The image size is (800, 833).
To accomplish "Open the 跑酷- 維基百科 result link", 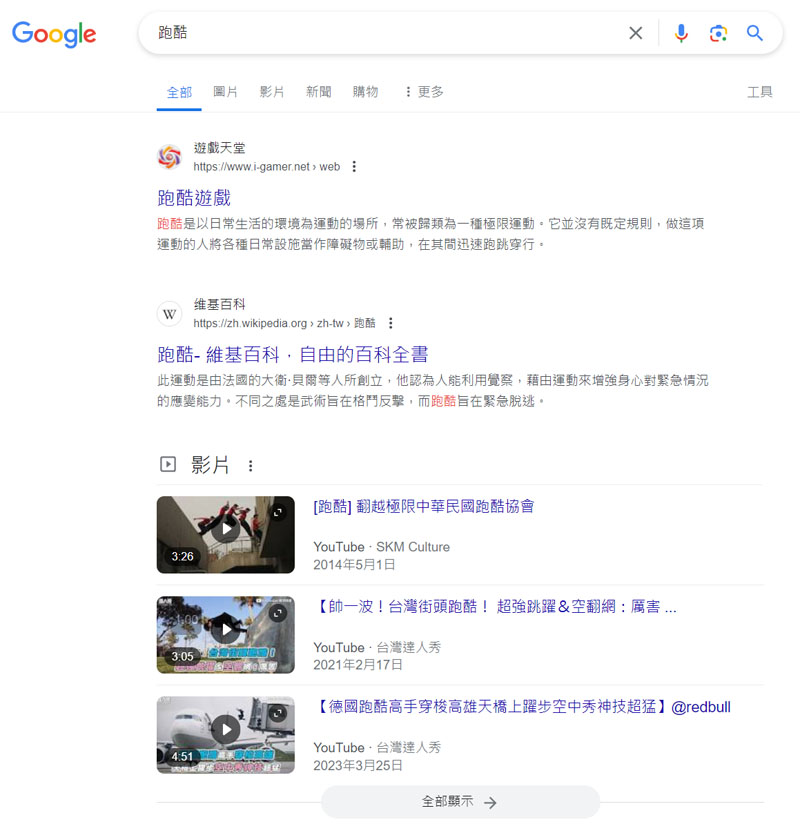I will point(293,354).
